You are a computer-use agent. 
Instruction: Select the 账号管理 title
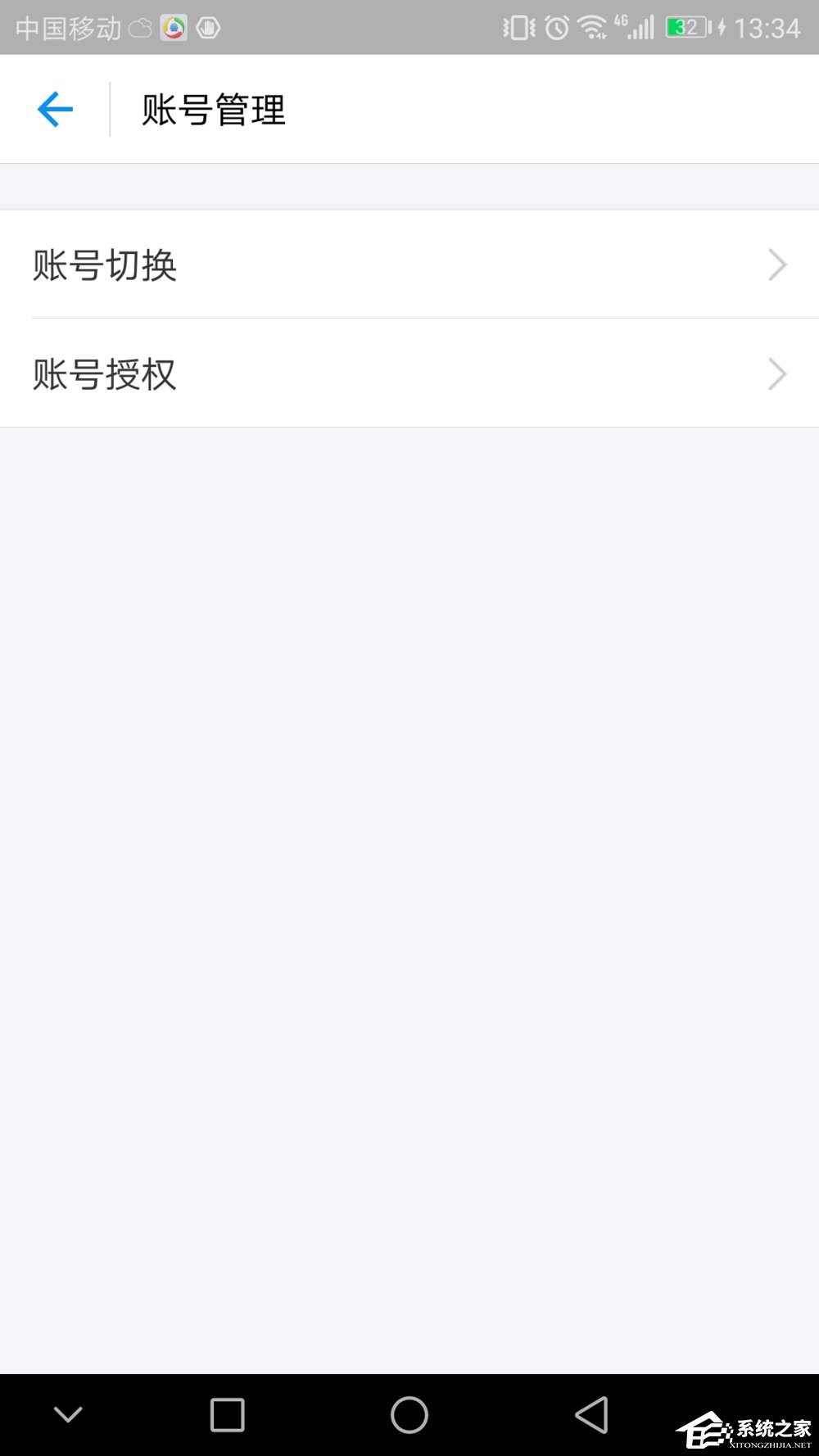point(212,109)
